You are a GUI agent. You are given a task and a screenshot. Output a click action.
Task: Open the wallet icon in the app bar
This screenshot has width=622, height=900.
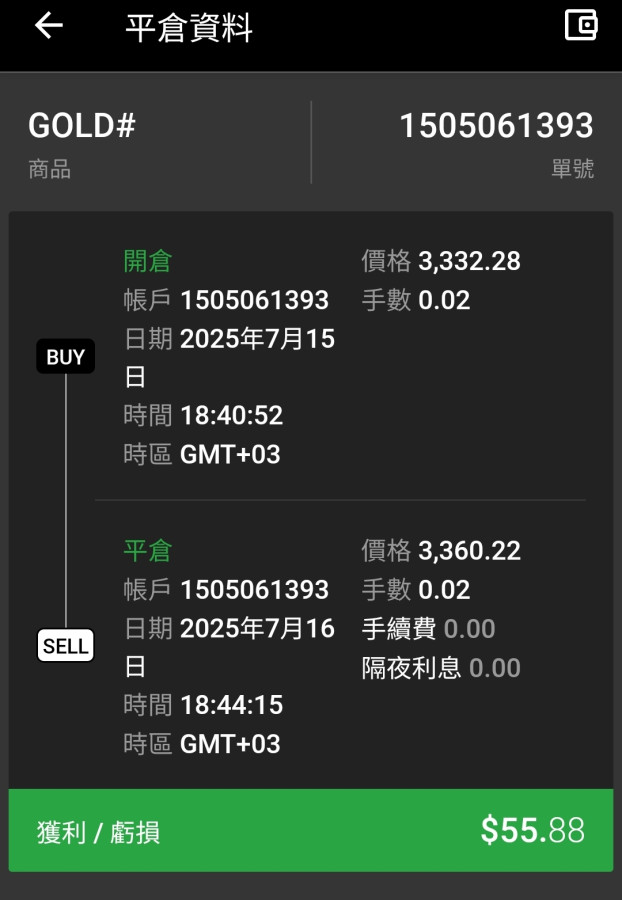581,25
